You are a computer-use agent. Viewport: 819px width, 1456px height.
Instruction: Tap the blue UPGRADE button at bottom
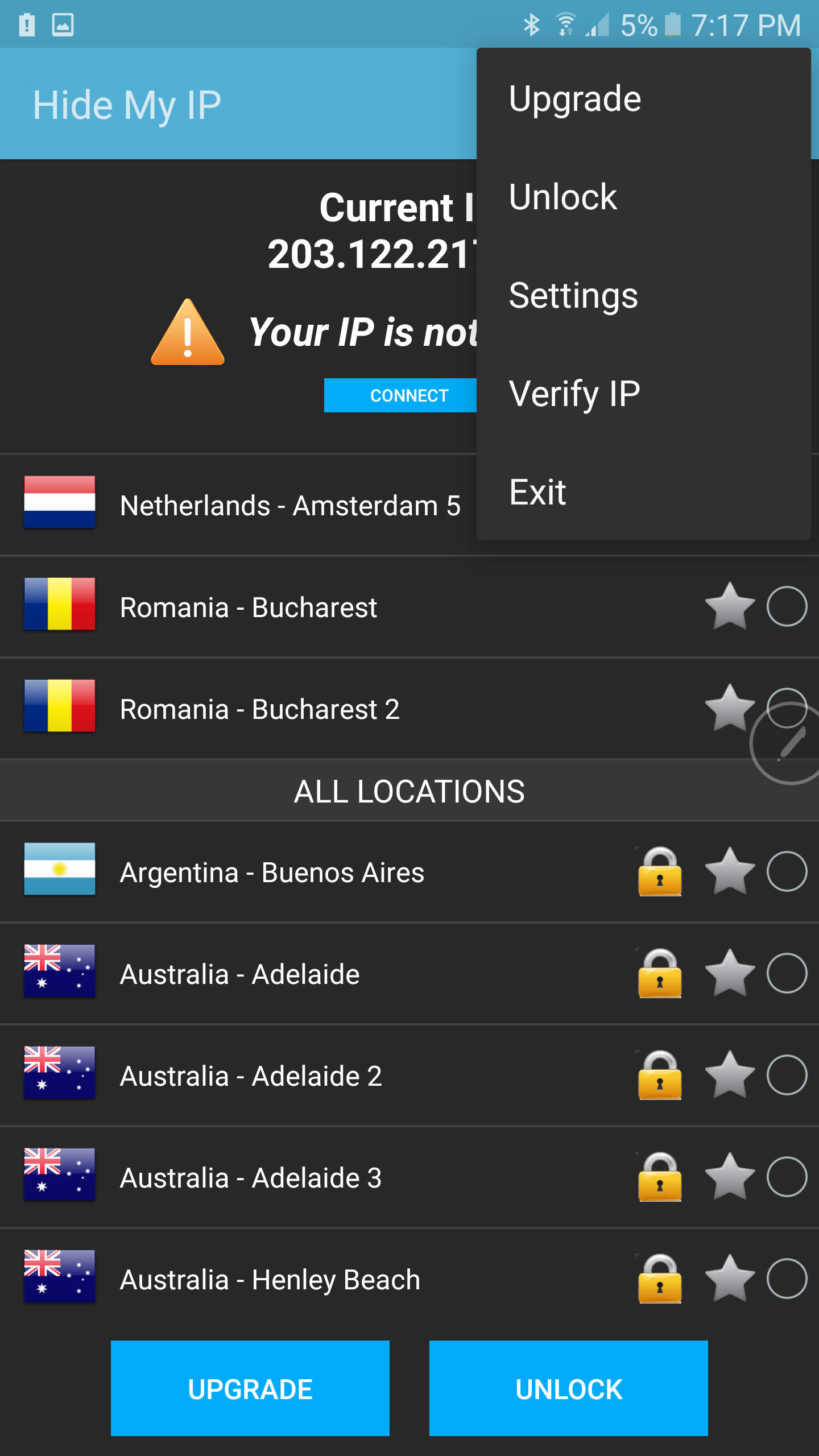coord(250,1388)
